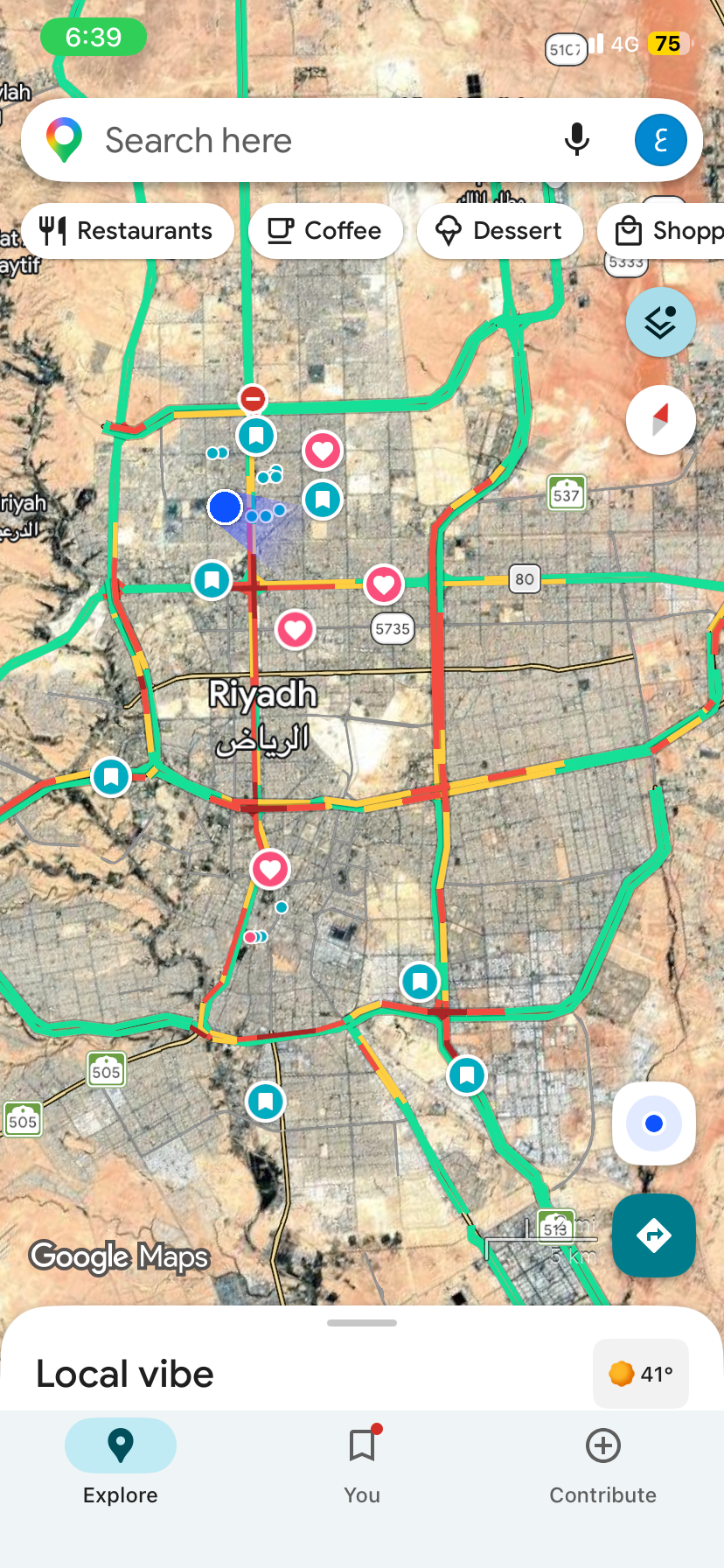This screenshot has height=1568, width=724.
Task: Select the Explore tab
Action: [121, 1463]
